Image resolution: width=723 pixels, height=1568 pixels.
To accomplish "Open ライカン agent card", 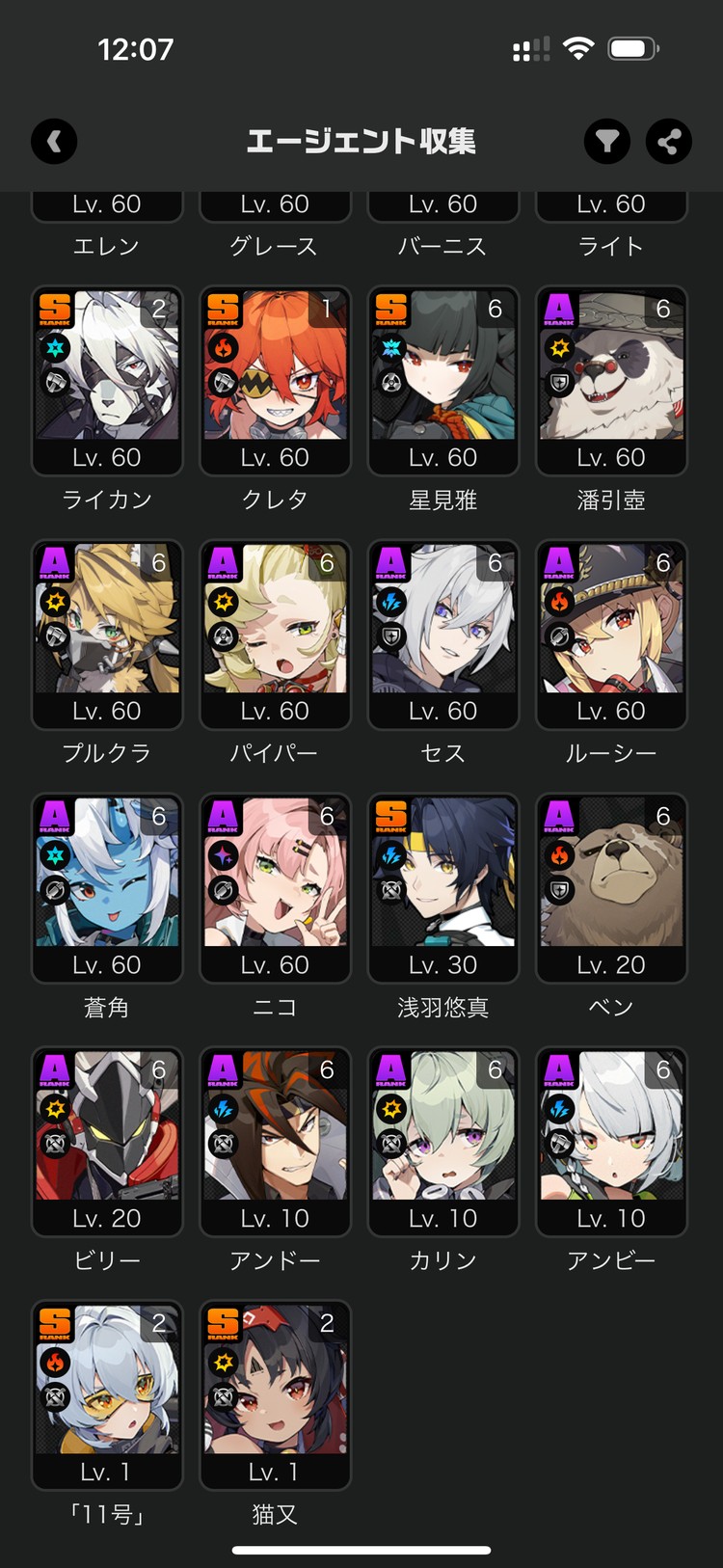I will (107, 380).
